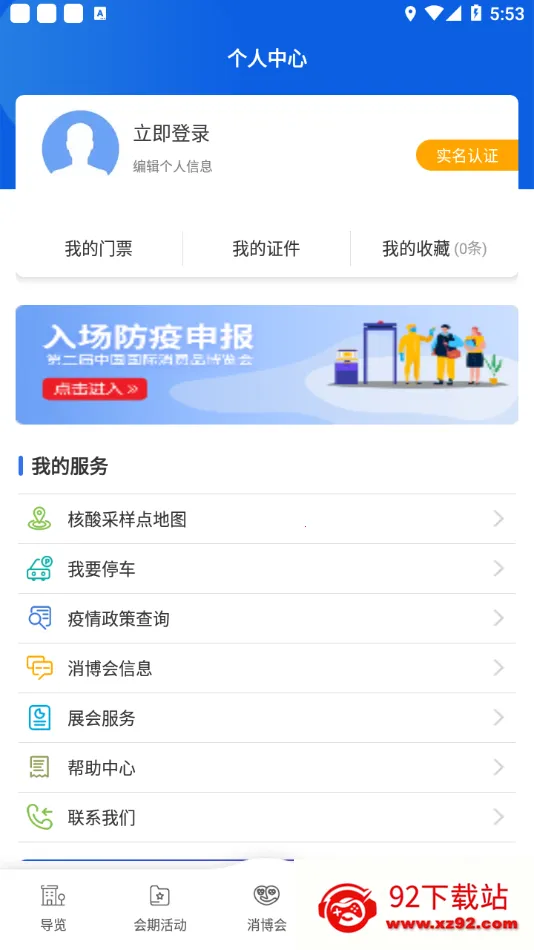534x950 pixels.
Task: Switch to the 会期活动 tab
Action: pos(160,908)
